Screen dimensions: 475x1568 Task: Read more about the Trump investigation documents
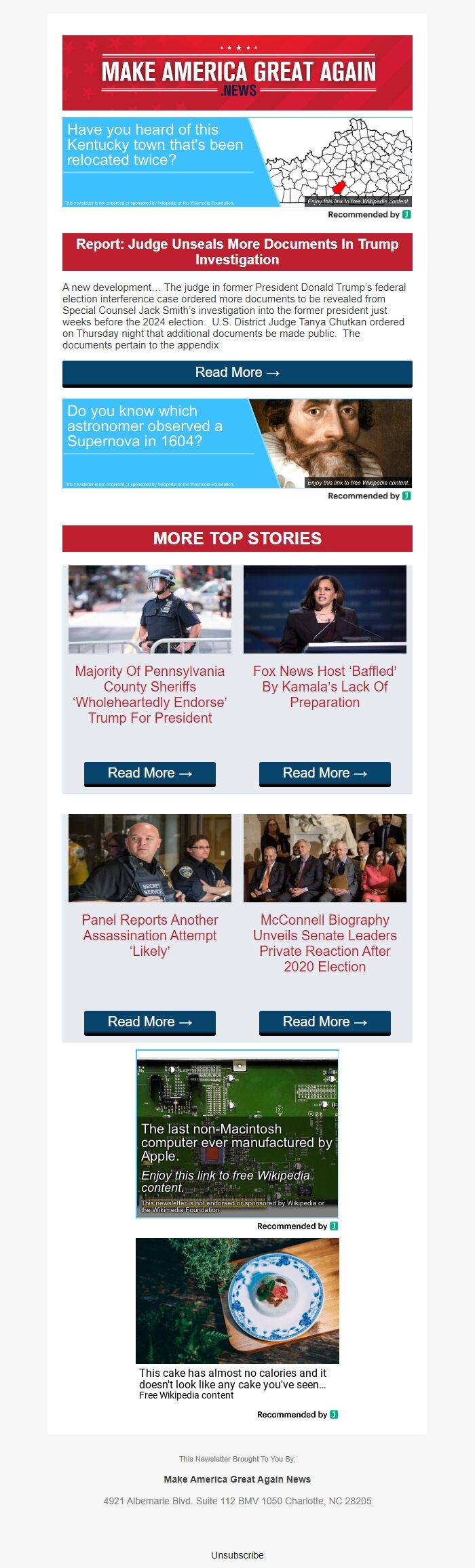tap(237, 373)
